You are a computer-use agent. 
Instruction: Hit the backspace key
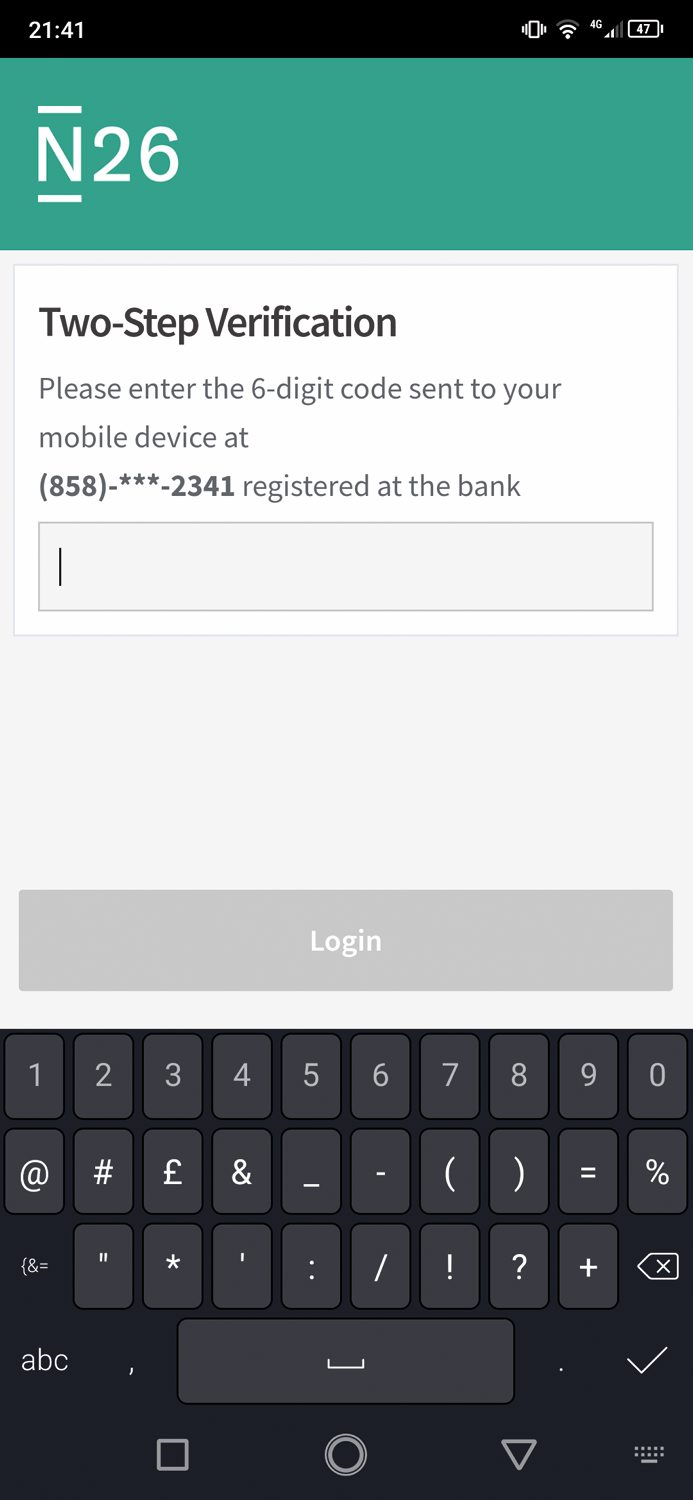click(657, 1267)
